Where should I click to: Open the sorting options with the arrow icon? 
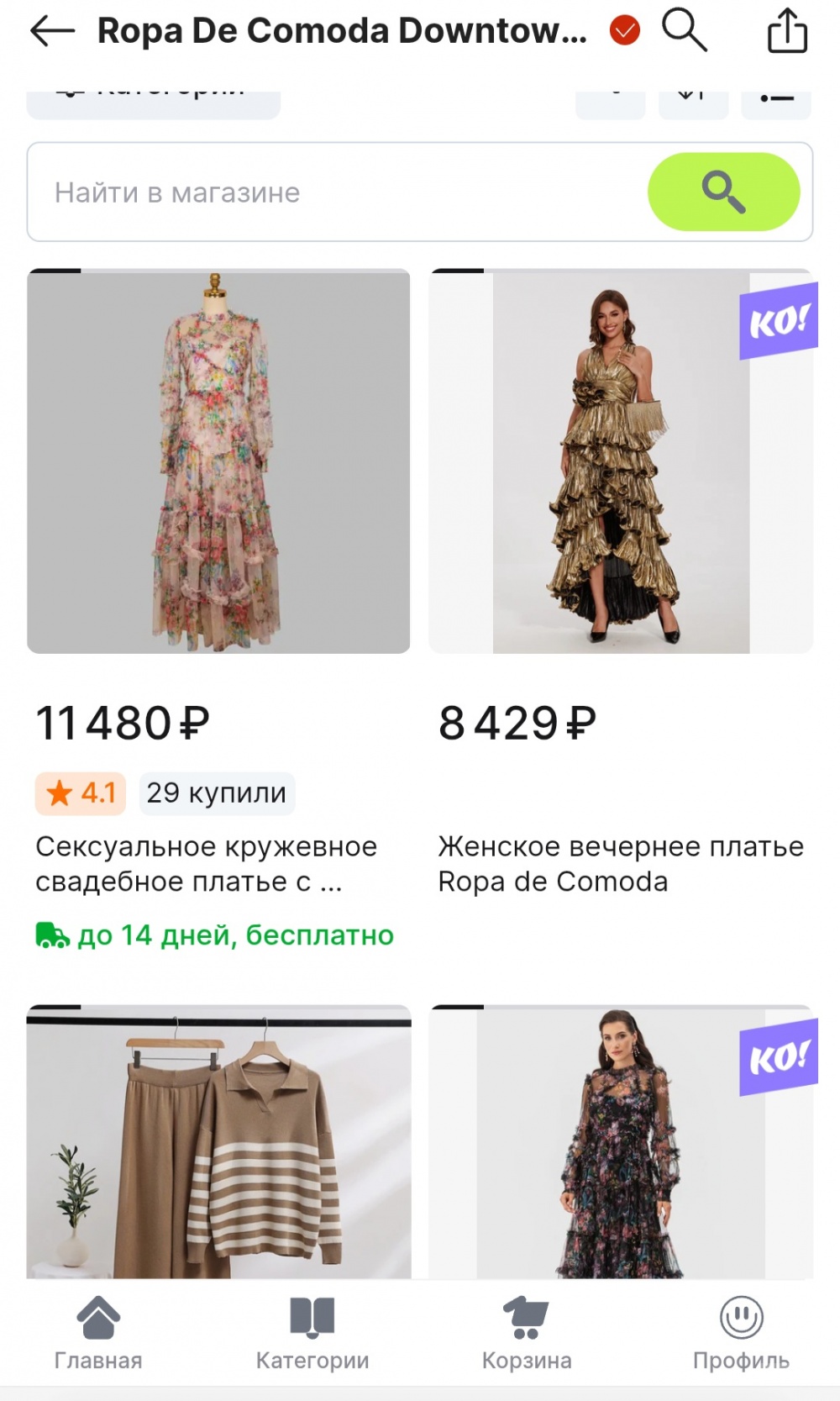click(x=693, y=95)
